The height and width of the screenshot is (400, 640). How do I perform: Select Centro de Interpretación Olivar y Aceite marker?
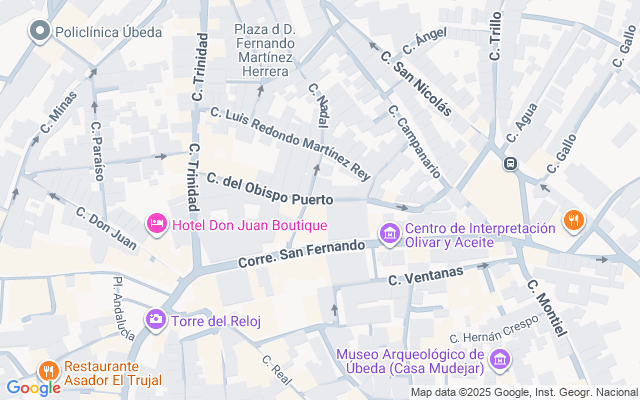click(389, 235)
